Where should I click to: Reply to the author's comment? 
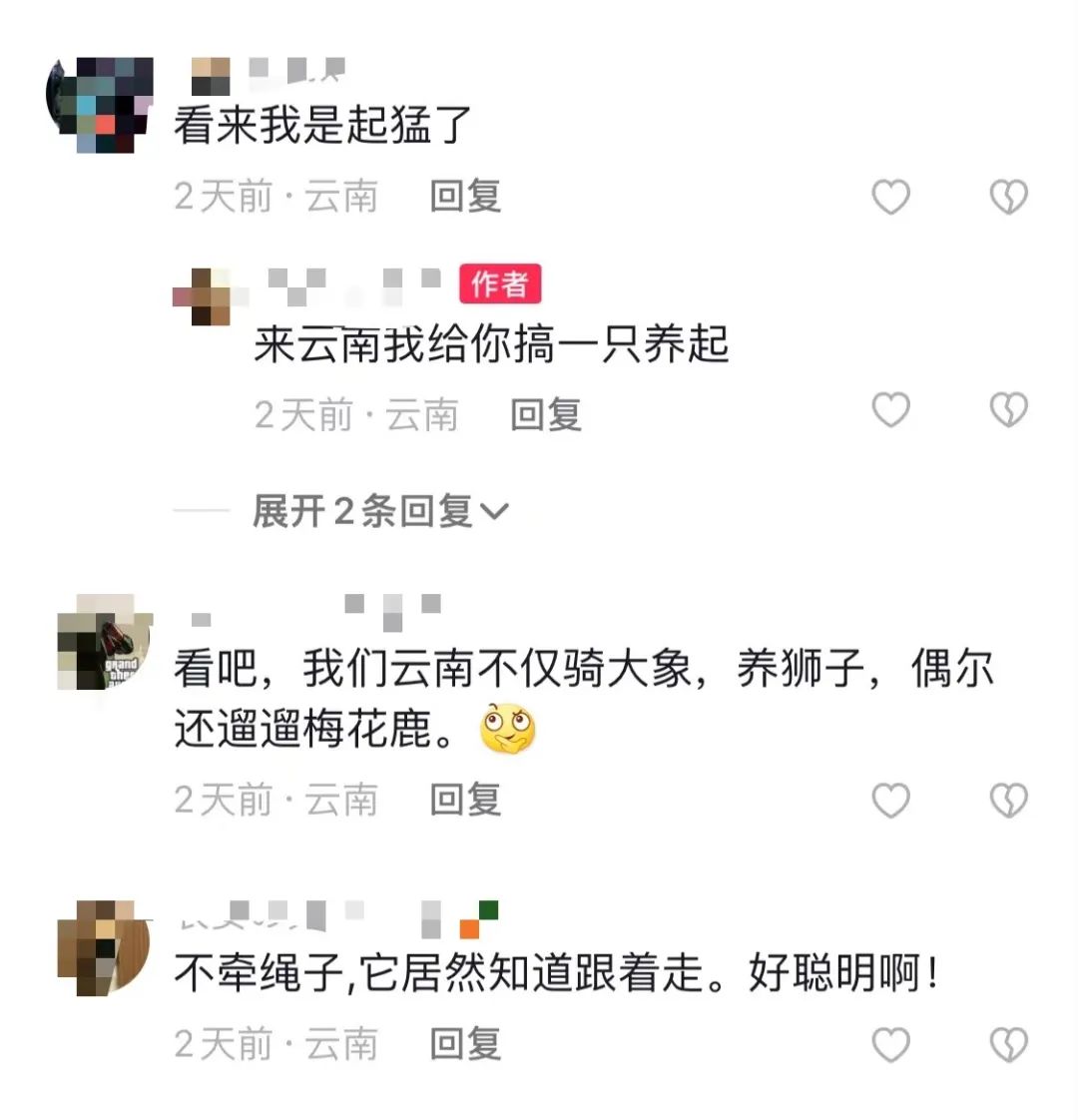click(x=545, y=410)
